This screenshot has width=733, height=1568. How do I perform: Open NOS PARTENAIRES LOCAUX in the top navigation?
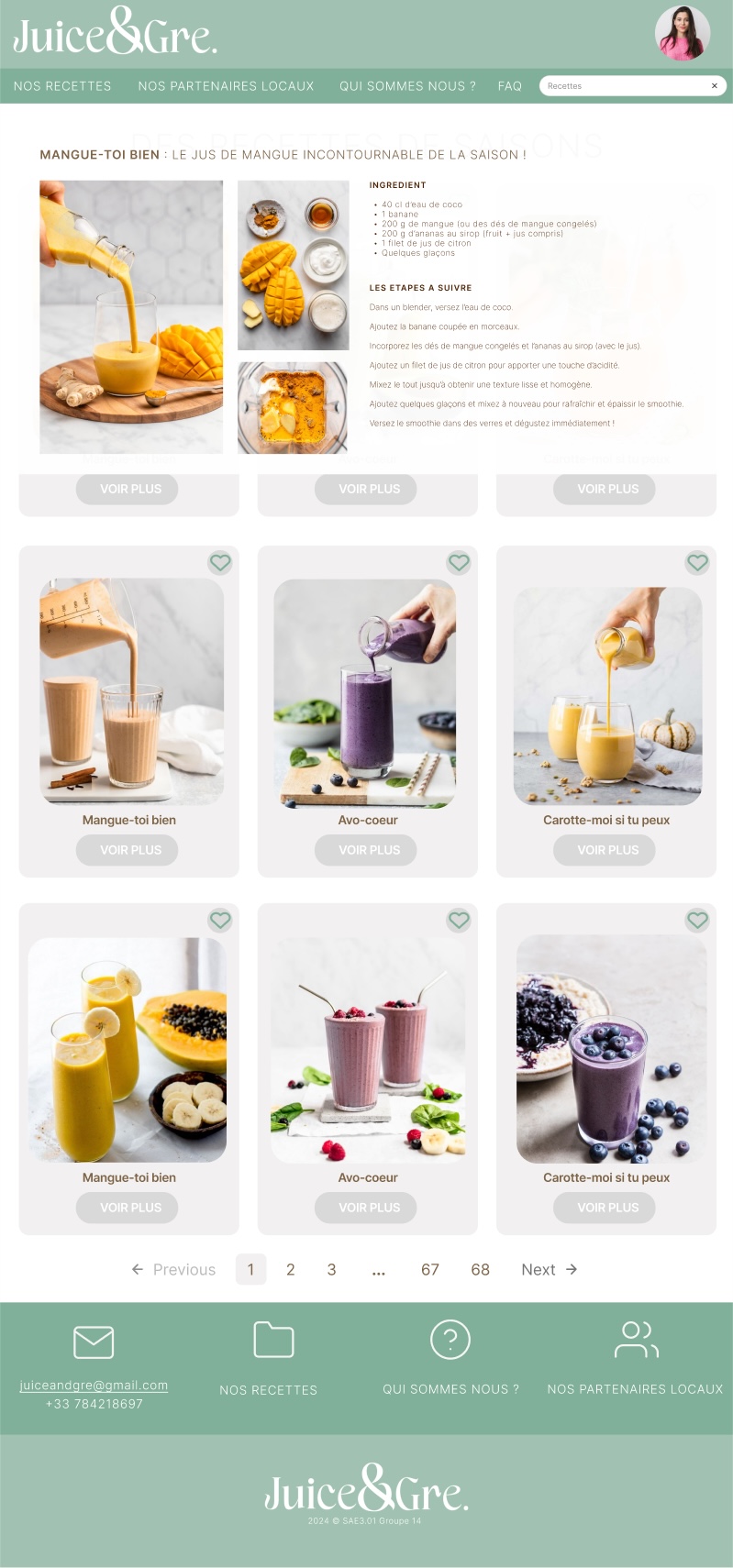tap(226, 86)
